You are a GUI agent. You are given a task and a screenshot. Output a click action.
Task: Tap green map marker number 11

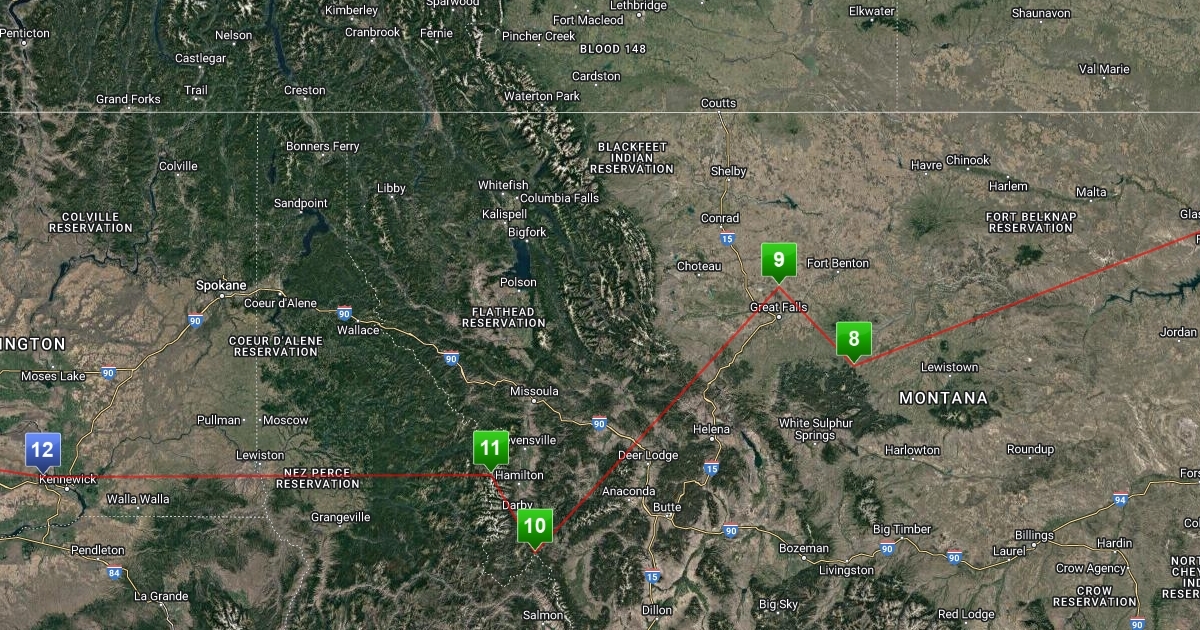coord(490,447)
